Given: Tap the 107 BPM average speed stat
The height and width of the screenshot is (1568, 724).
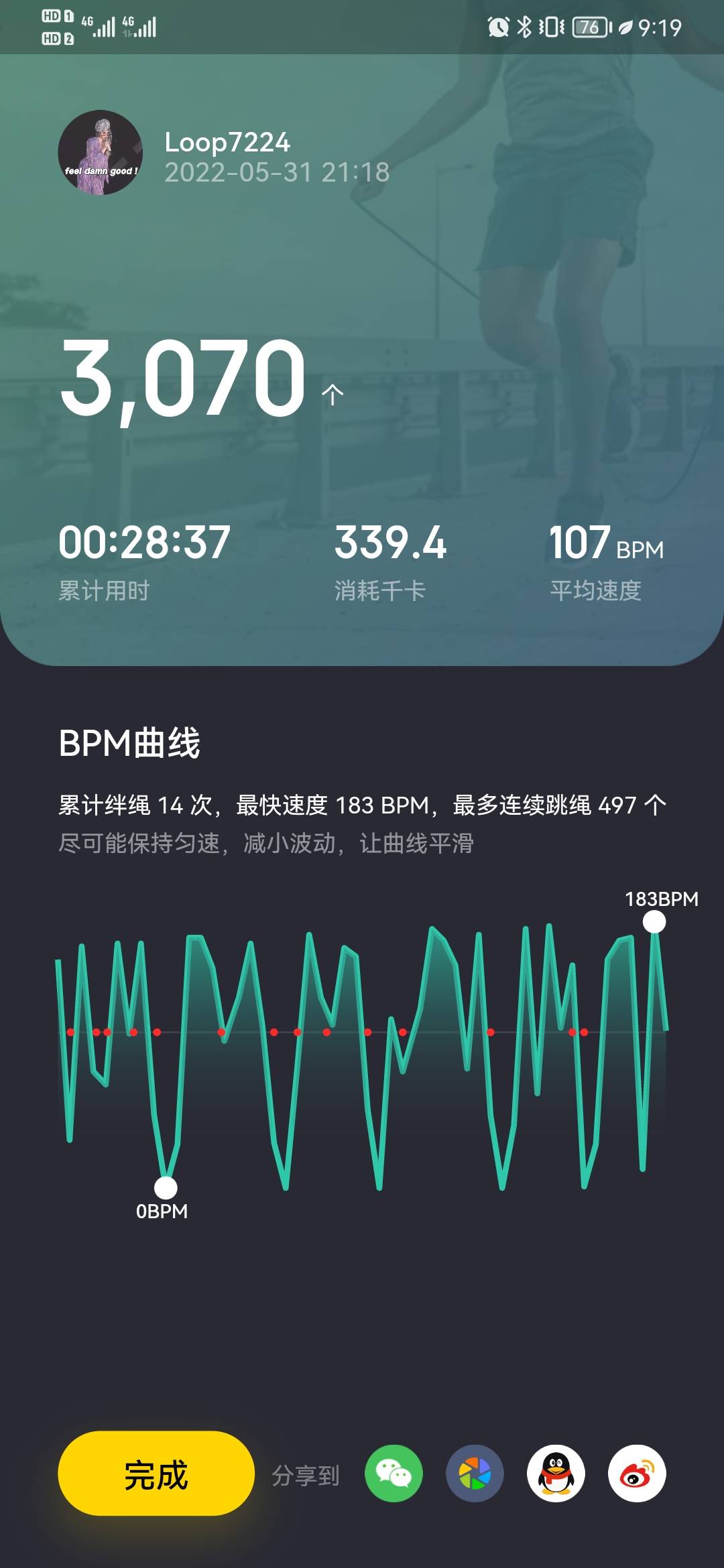Looking at the screenshot, I should [605, 543].
